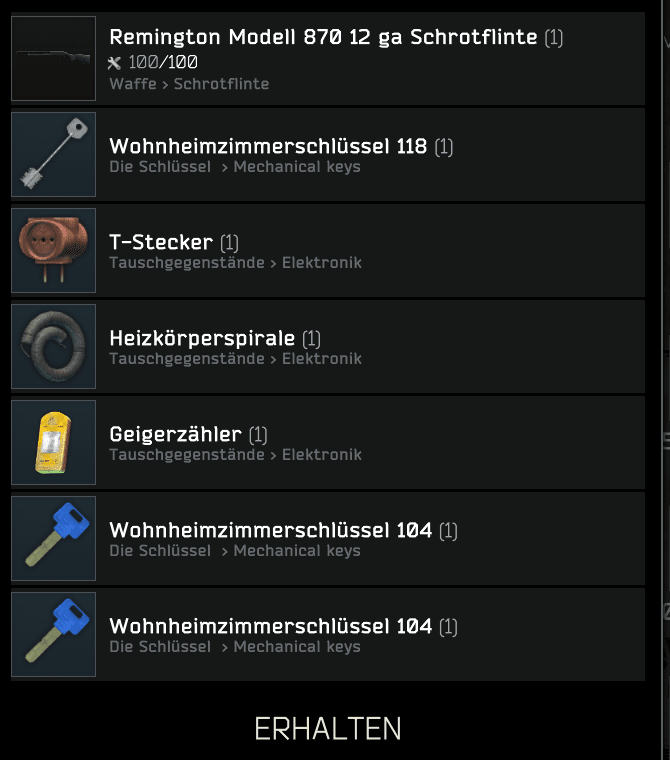Select the Geigerzähler item row
Image resolution: width=670 pixels, height=760 pixels.
click(x=327, y=442)
